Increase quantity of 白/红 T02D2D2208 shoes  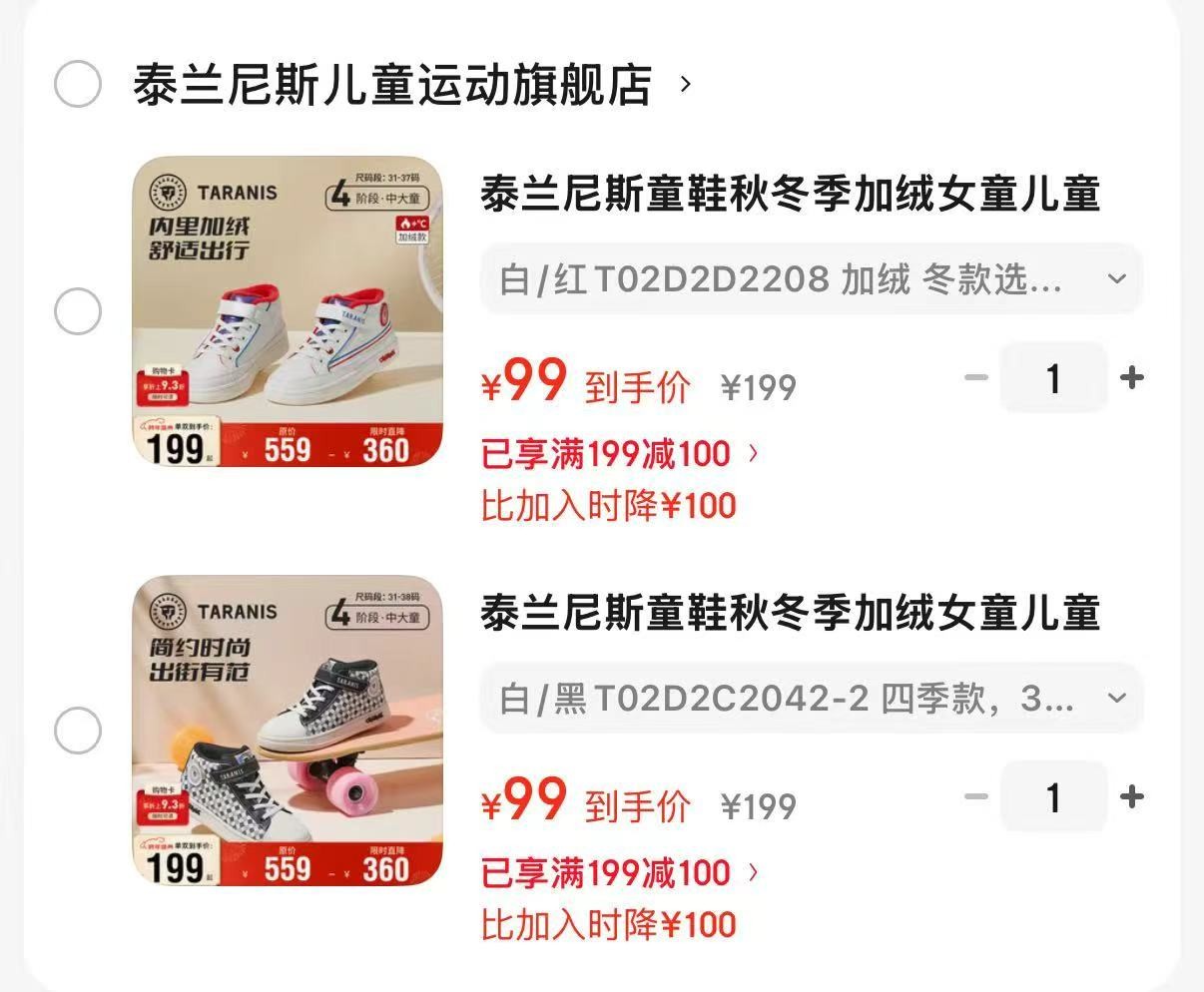click(1131, 378)
